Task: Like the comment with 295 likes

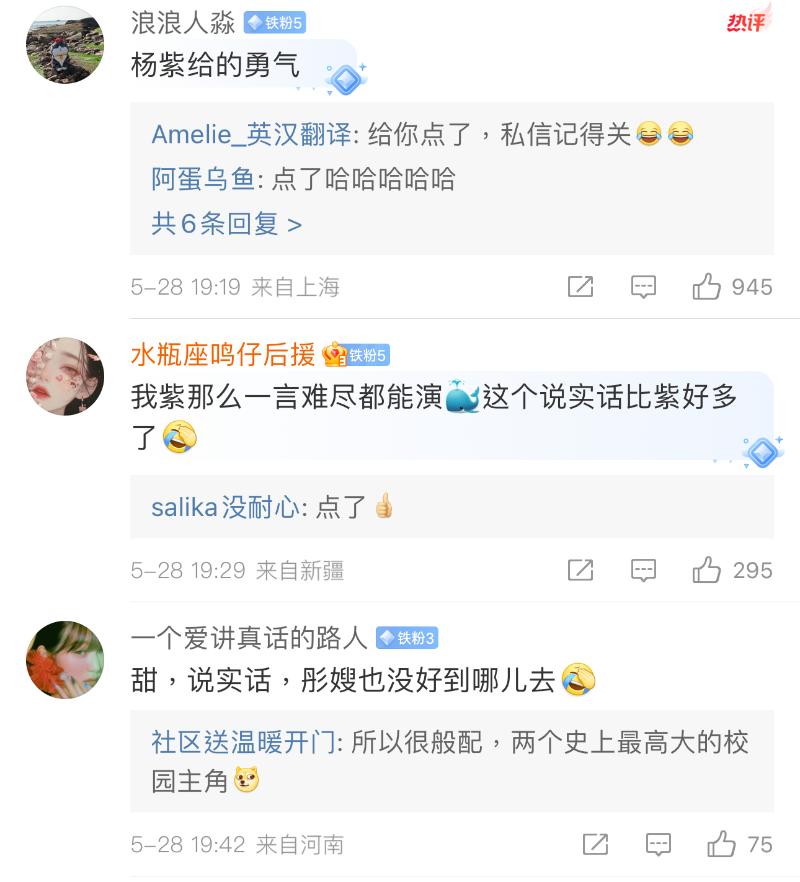Action: point(707,570)
